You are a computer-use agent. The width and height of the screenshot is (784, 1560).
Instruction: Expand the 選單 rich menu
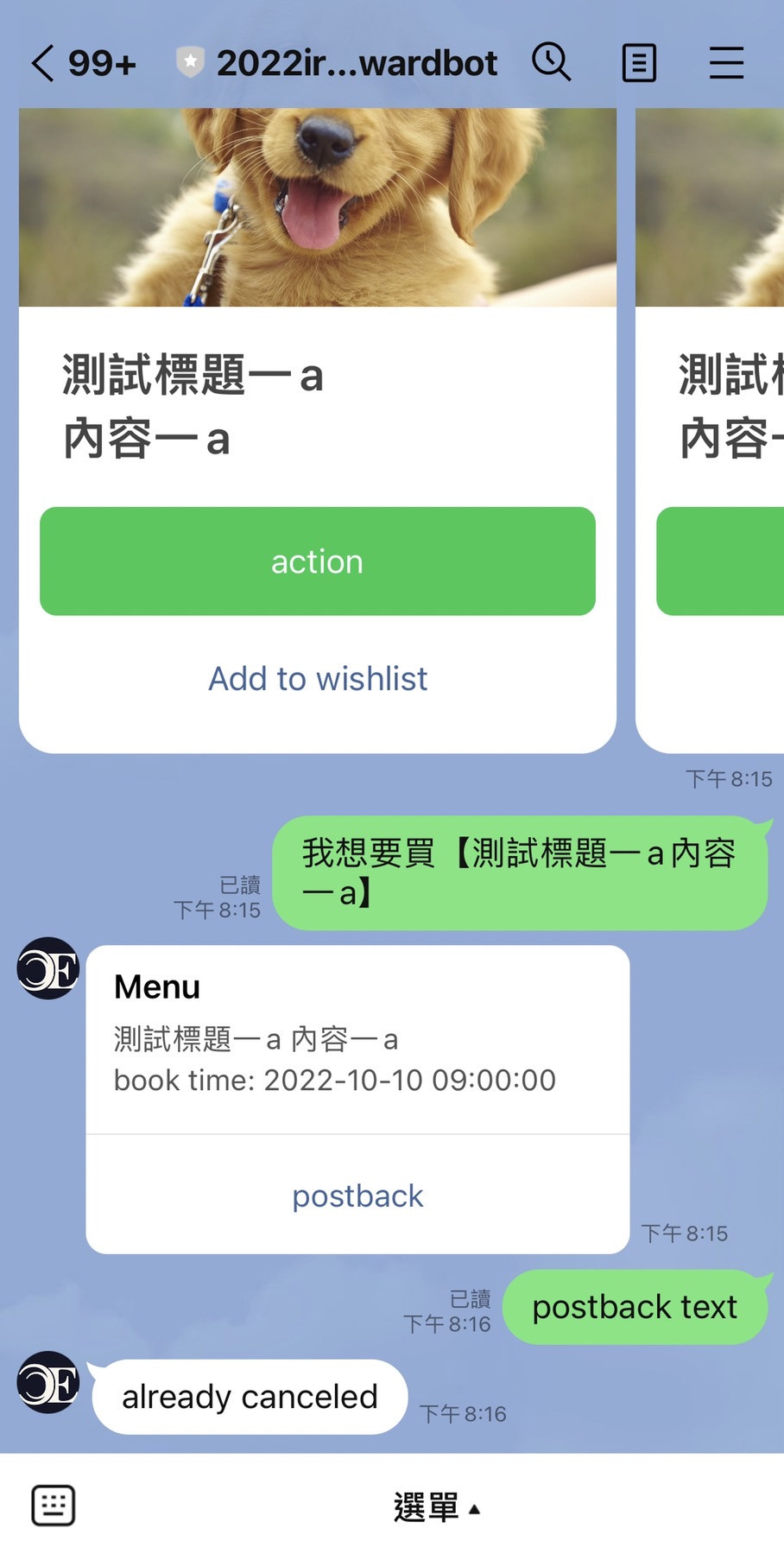(x=436, y=1507)
